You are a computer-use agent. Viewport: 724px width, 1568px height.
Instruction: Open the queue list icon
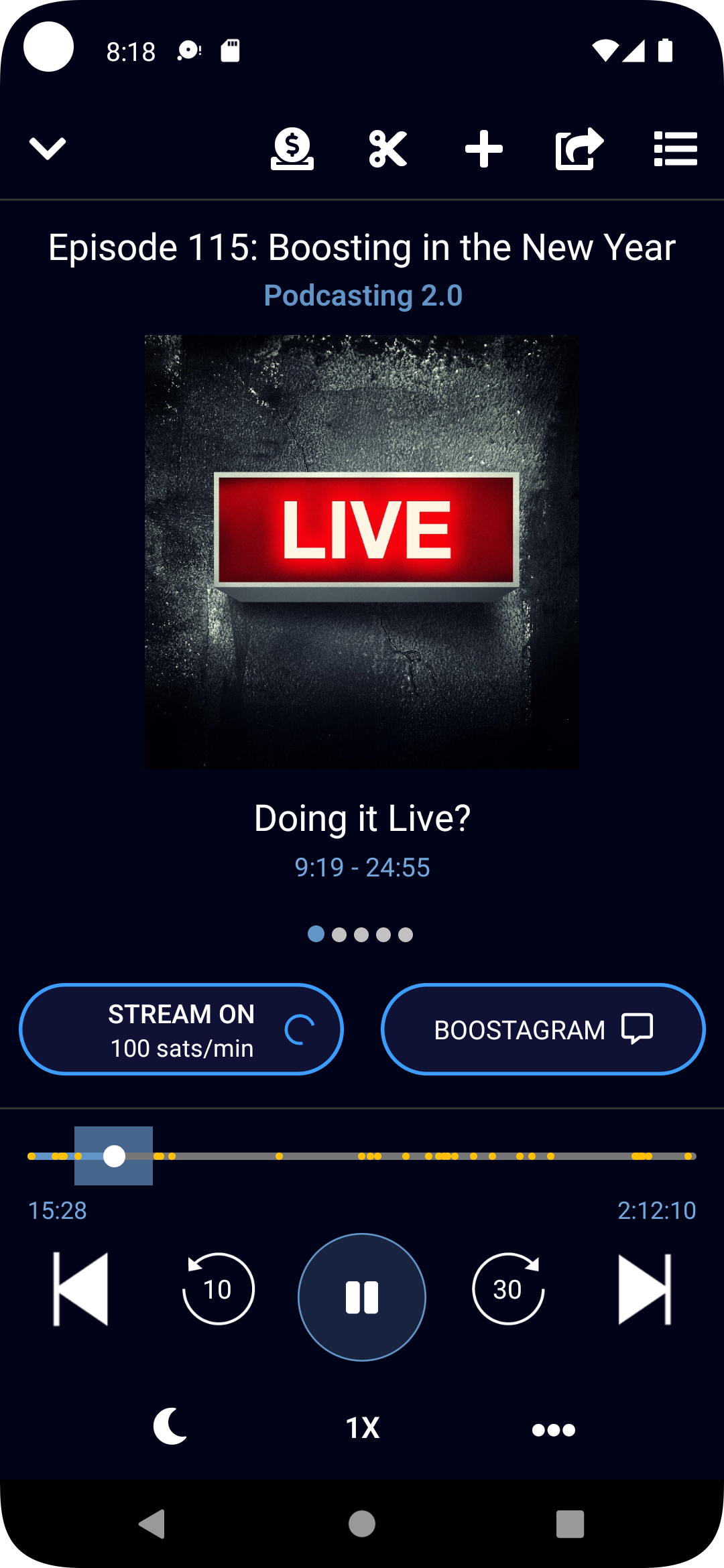click(675, 149)
